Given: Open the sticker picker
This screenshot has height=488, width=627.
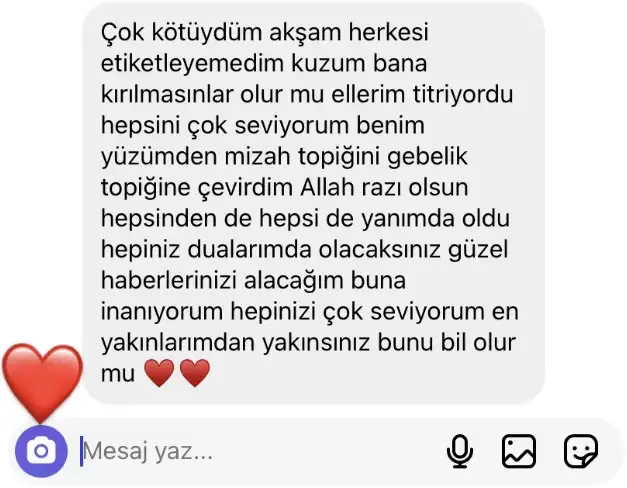Looking at the screenshot, I should click(581, 452).
